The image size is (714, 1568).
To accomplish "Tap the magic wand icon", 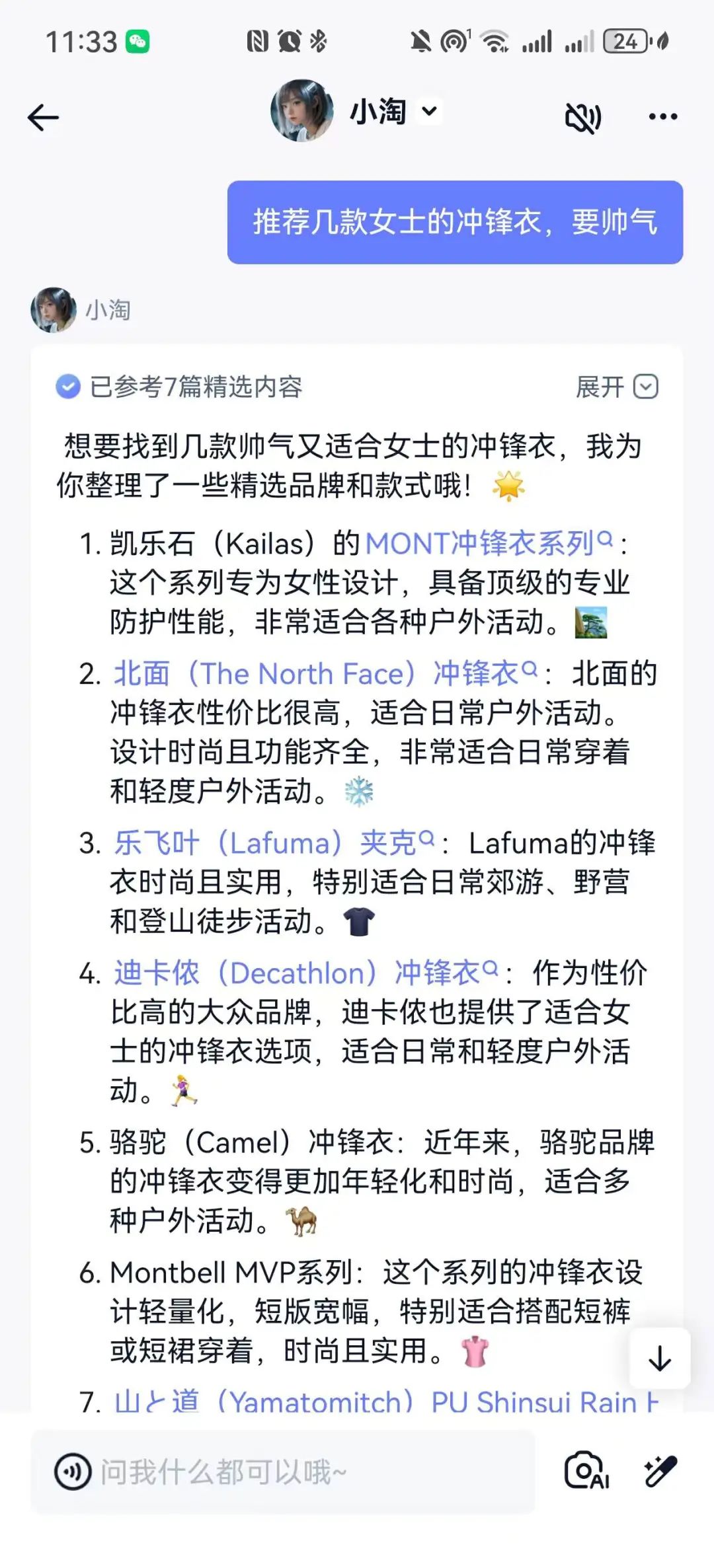I will coord(660,1471).
